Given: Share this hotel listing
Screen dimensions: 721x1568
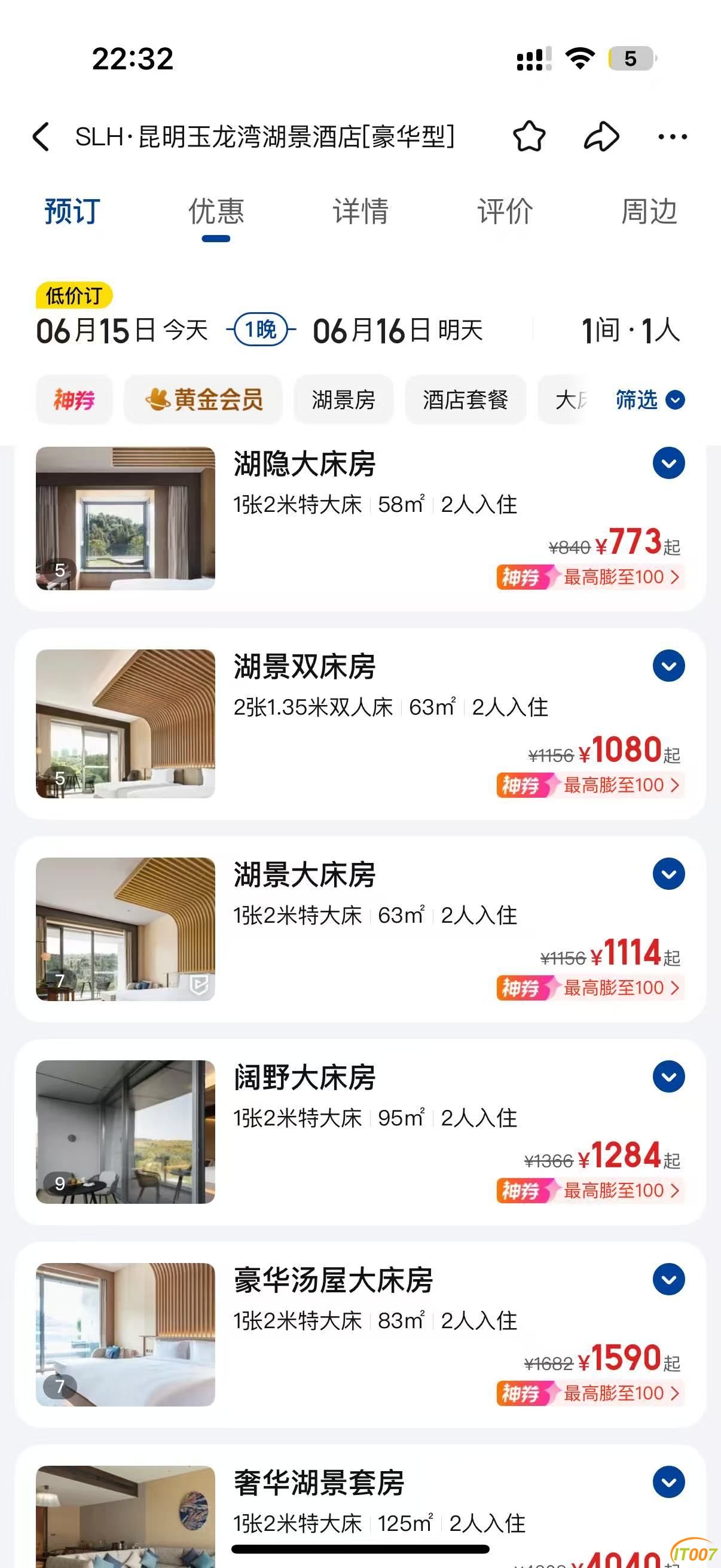Looking at the screenshot, I should pyautogui.click(x=601, y=136).
